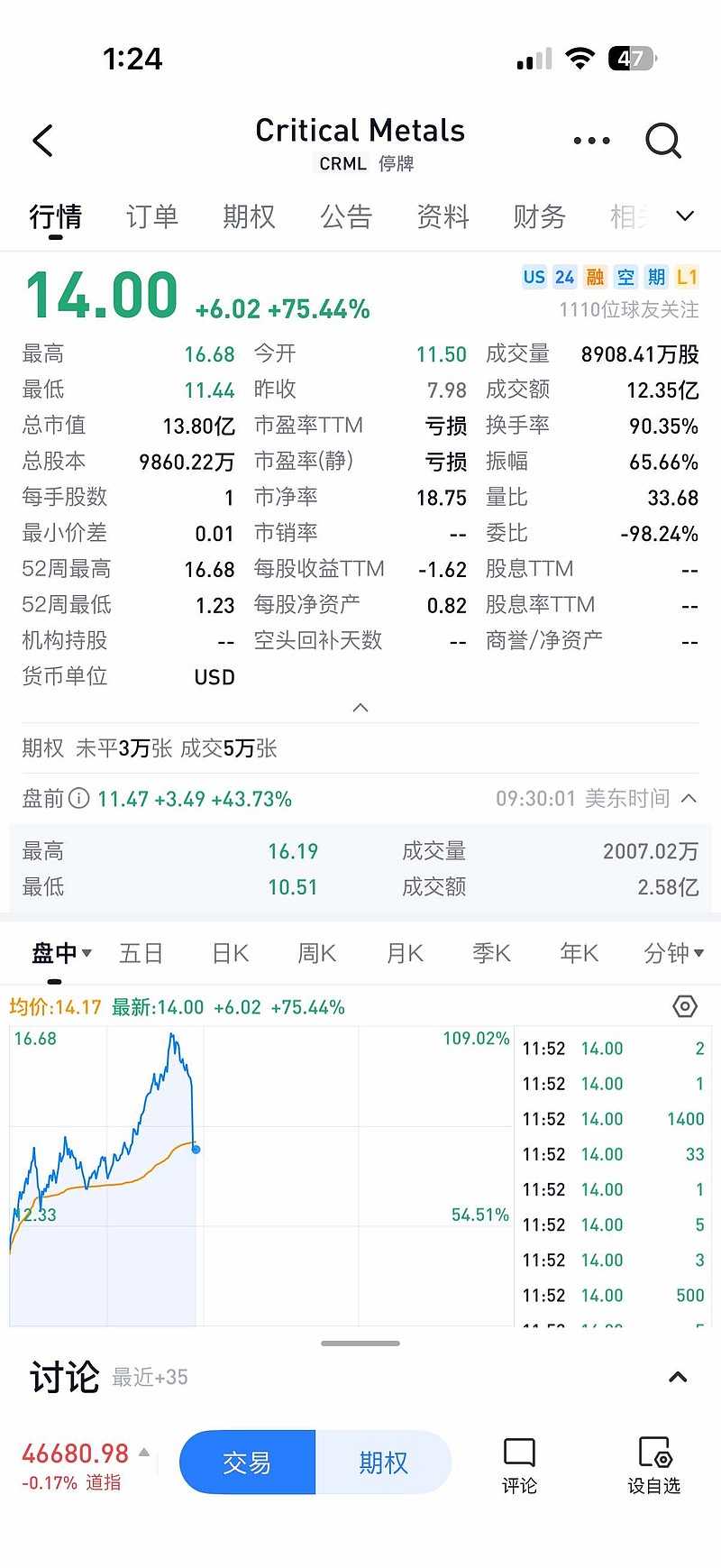Switch to the 期权 top tab
The image size is (721, 1568).
click(x=249, y=217)
